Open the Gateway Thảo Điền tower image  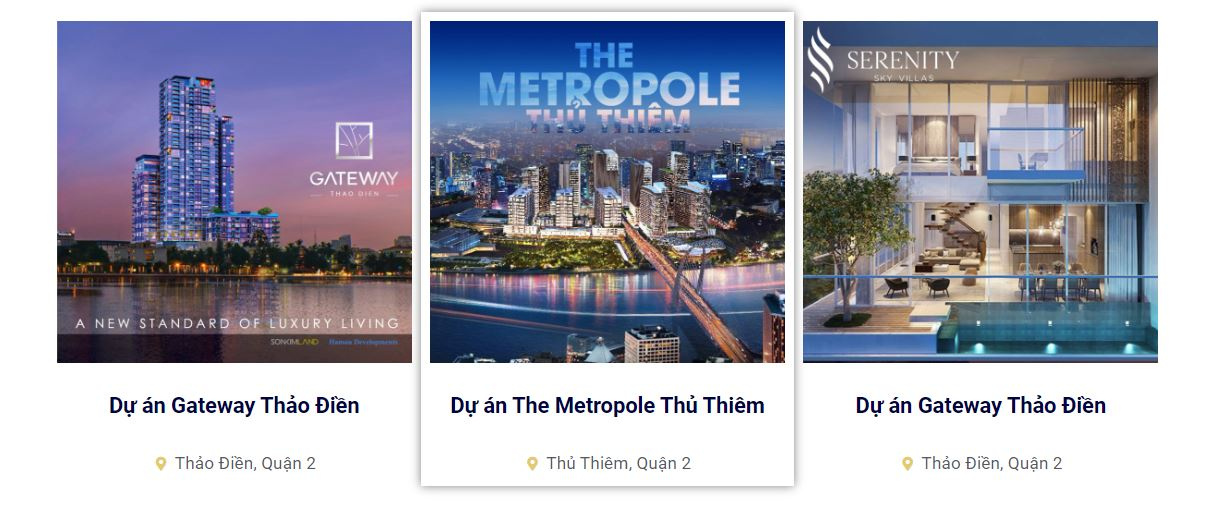coord(234,192)
